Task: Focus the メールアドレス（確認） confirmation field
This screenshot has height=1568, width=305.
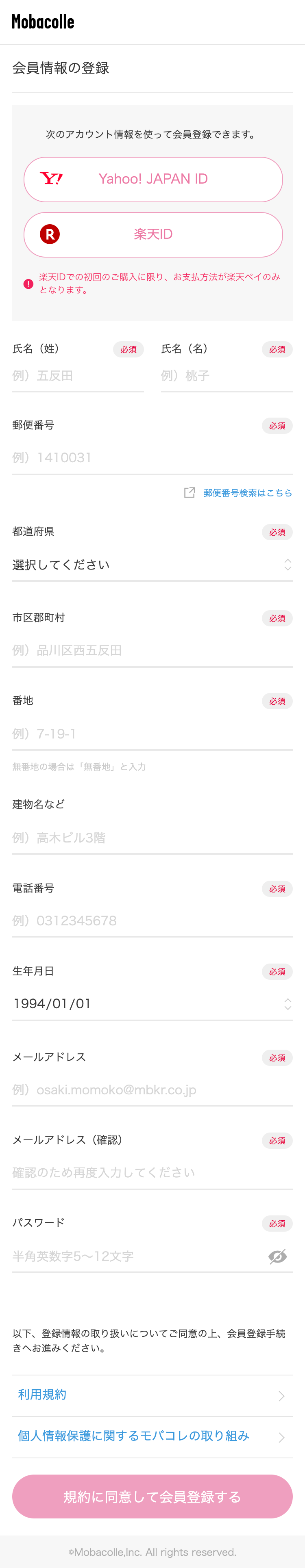Action: pyautogui.click(x=152, y=1172)
